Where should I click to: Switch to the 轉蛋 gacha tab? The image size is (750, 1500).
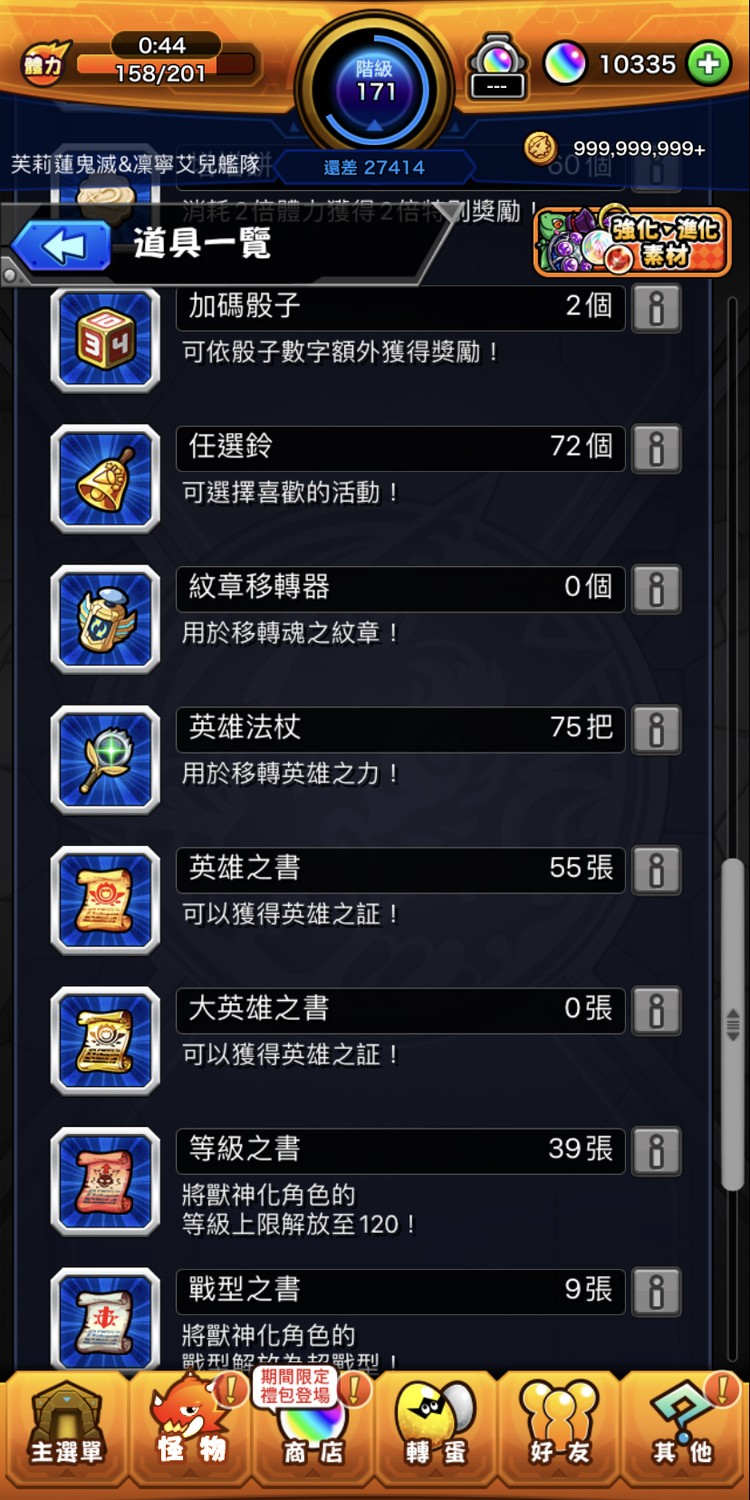pyautogui.click(x=436, y=1428)
